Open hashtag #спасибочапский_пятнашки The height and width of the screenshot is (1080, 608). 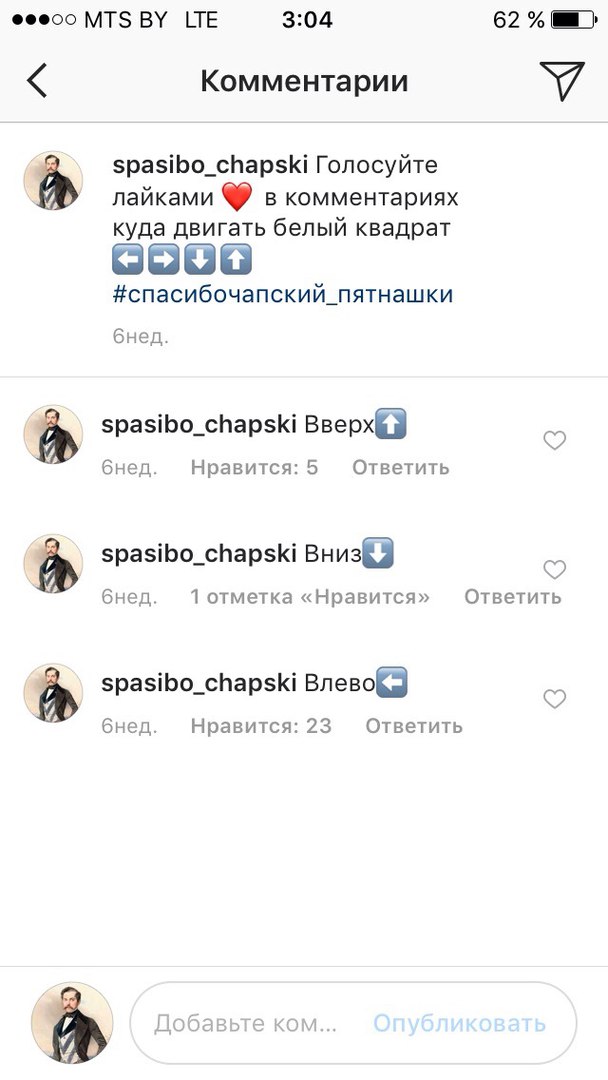click(283, 294)
